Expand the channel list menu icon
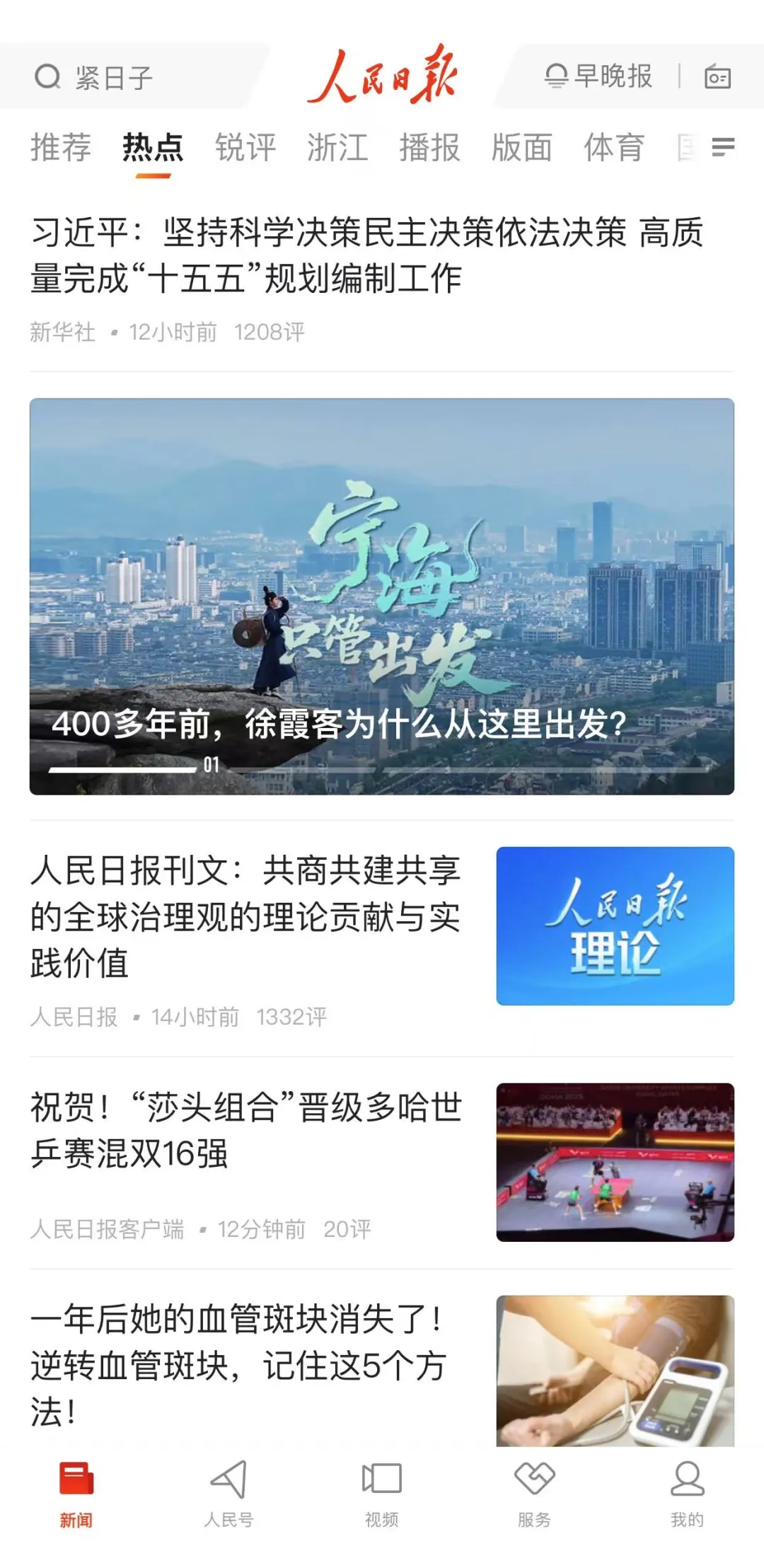This screenshot has height=1568, width=764. (723, 147)
